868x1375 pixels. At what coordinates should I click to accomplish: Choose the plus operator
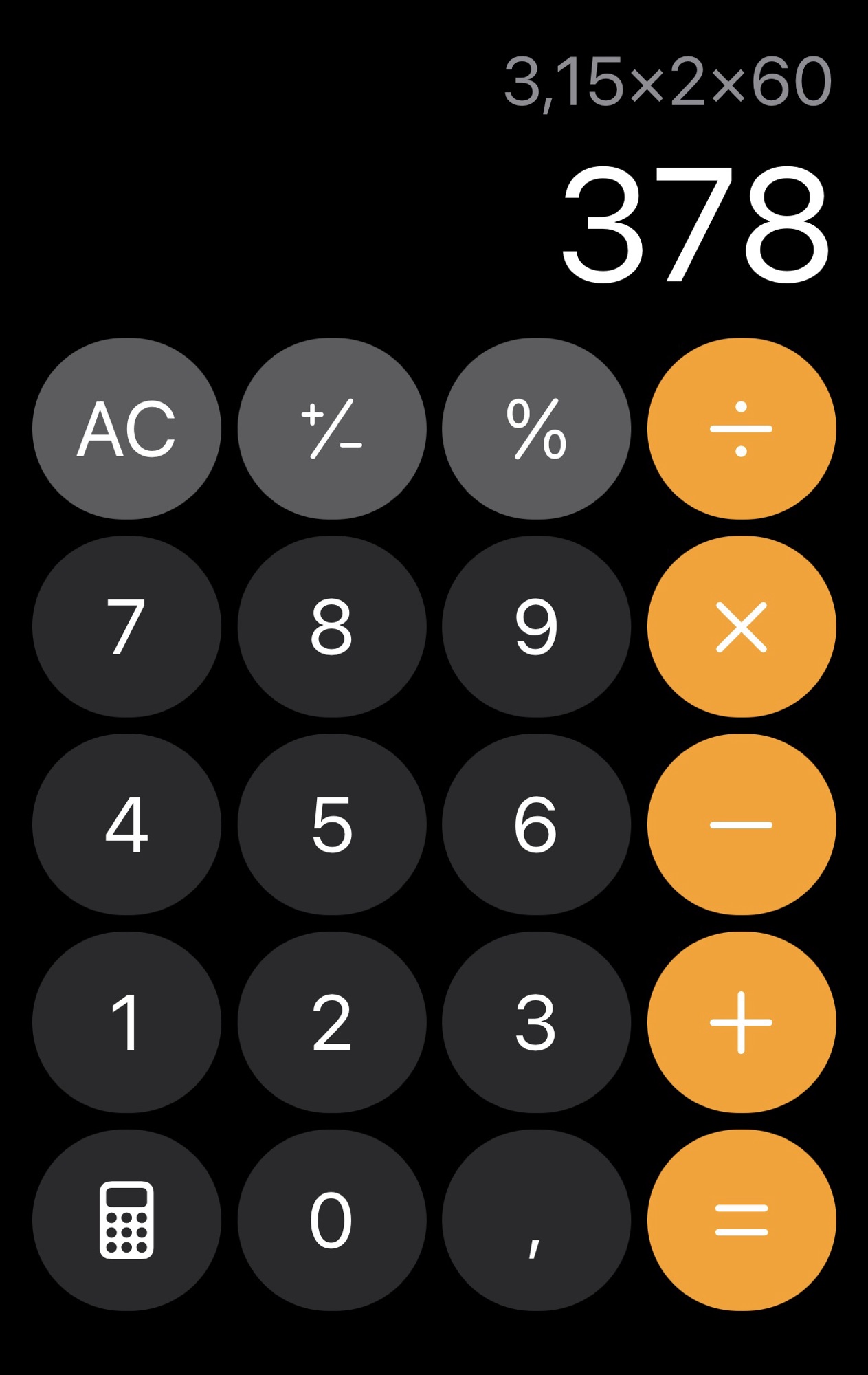741,1022
